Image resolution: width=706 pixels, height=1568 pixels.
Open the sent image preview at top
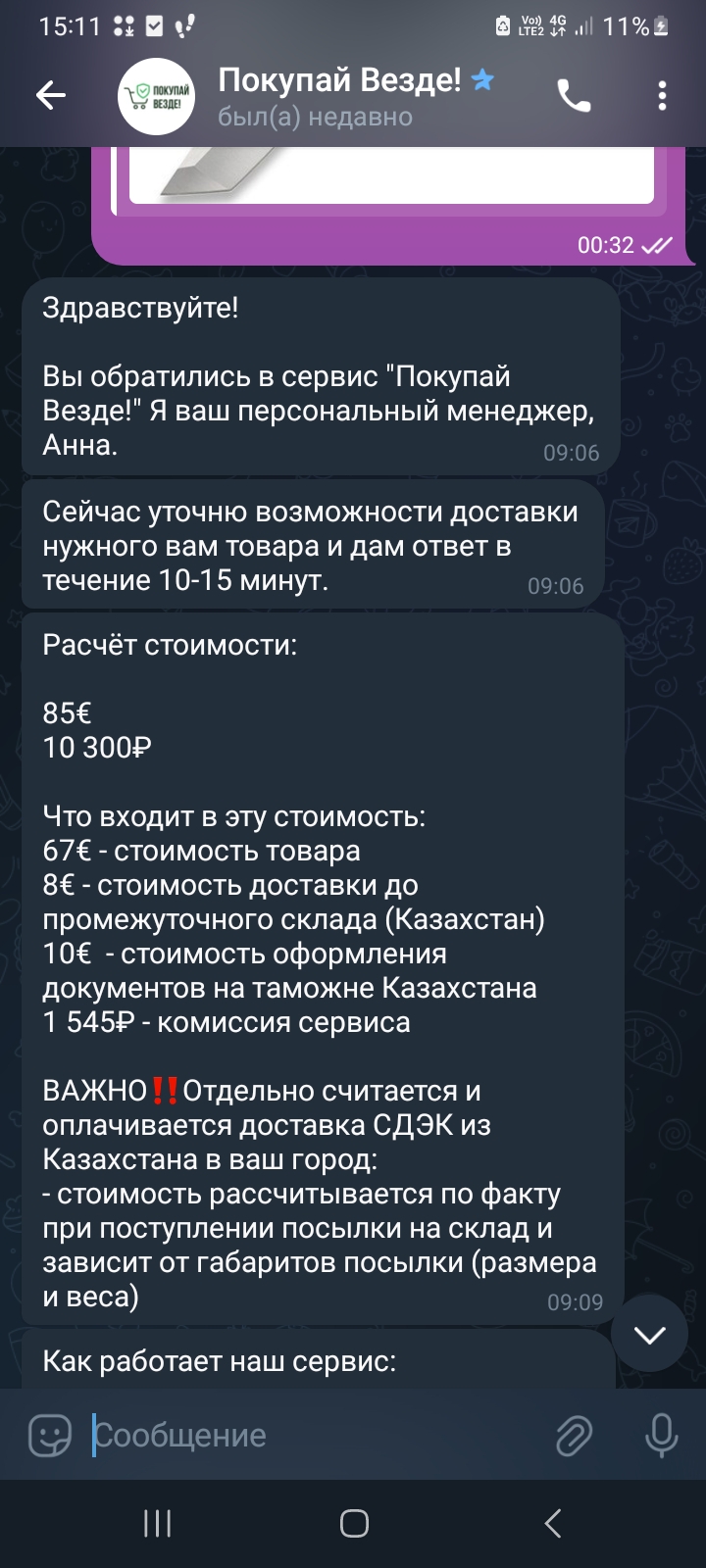coord(391,174)
